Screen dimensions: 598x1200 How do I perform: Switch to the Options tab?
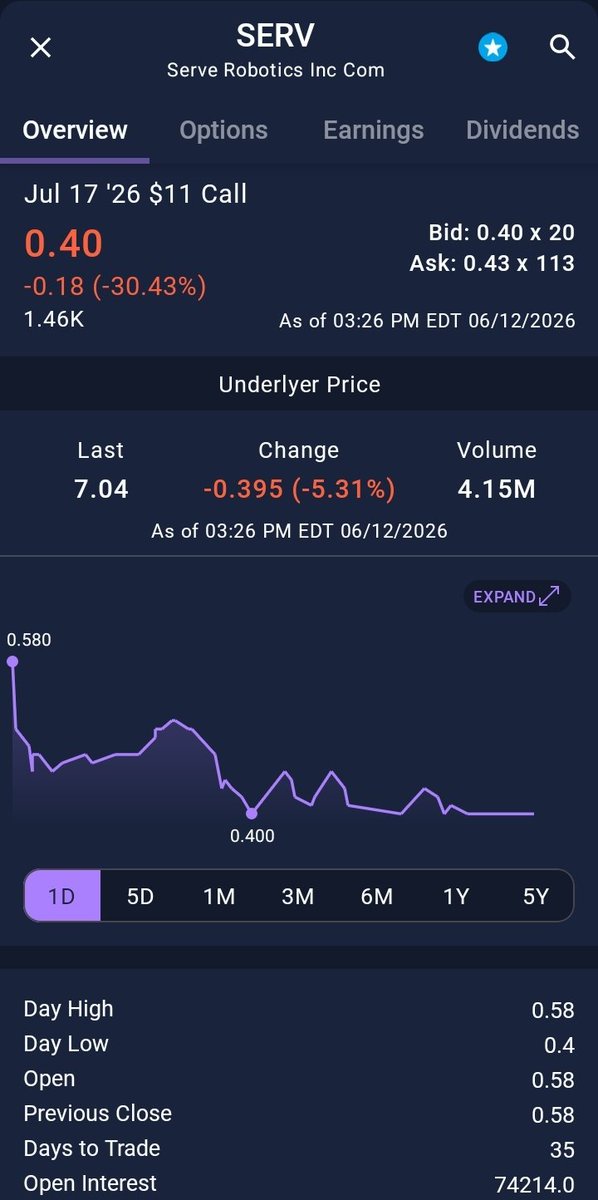(223, 130)
